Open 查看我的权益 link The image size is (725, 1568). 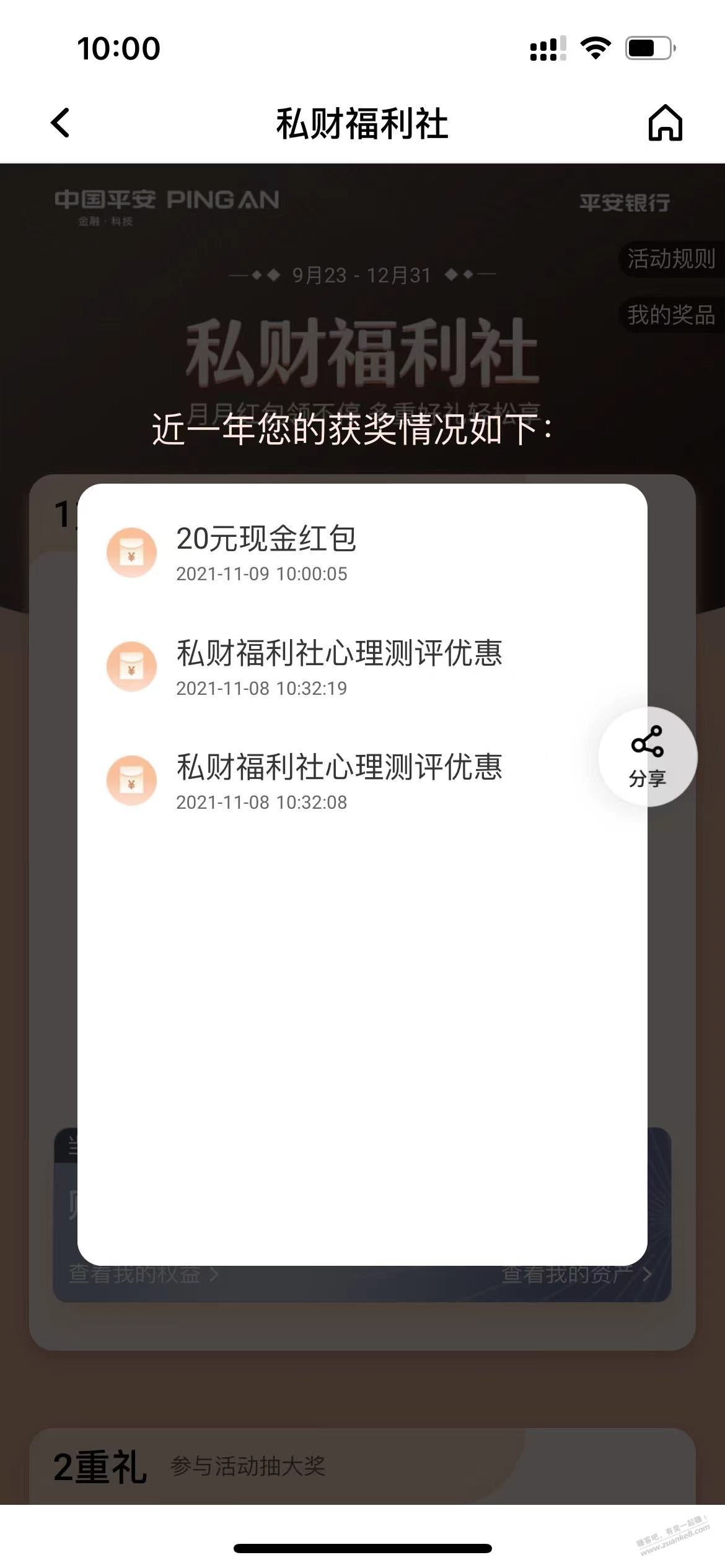(x=144, y=1274)
